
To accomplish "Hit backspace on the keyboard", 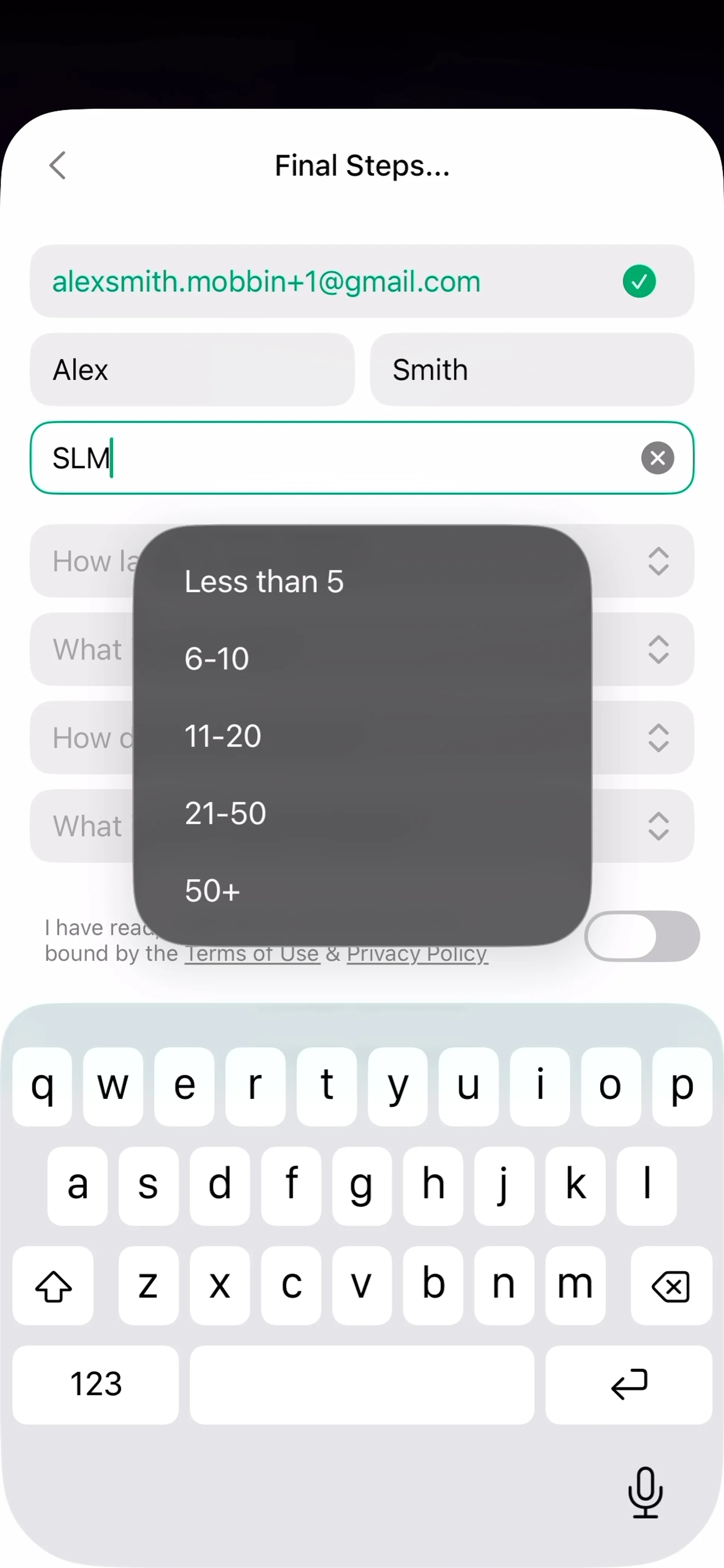I will coord(670,1286).
